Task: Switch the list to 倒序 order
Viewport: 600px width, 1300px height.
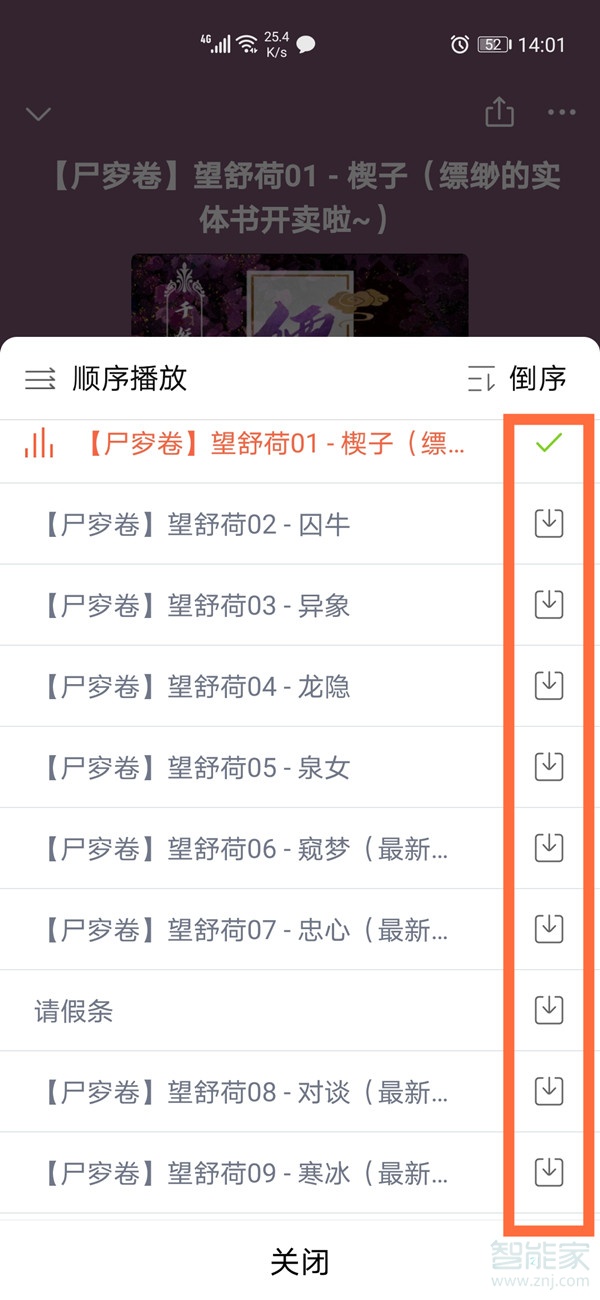Action: pyautogui.click(x=517, y=378)
